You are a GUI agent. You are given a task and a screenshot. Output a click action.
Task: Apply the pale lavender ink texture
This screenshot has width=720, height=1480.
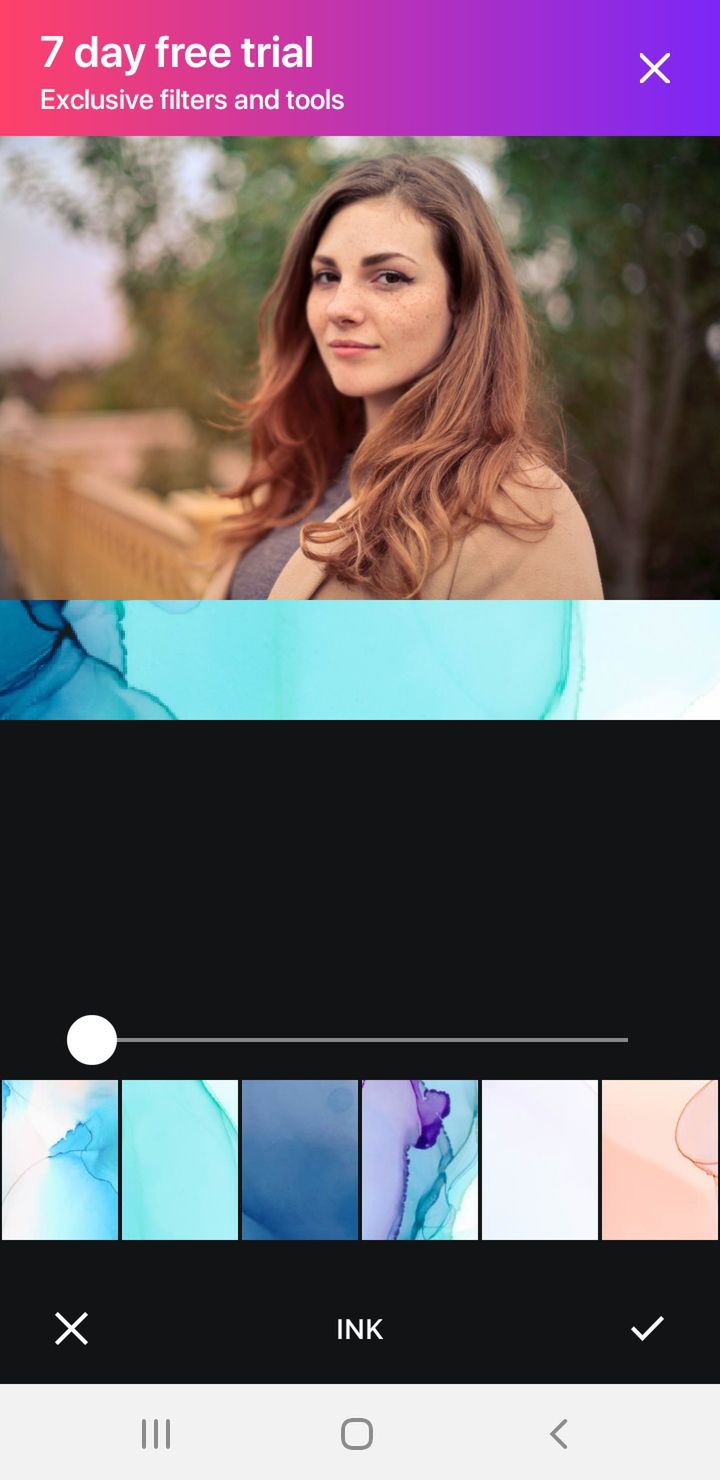tap(540, 1160)
